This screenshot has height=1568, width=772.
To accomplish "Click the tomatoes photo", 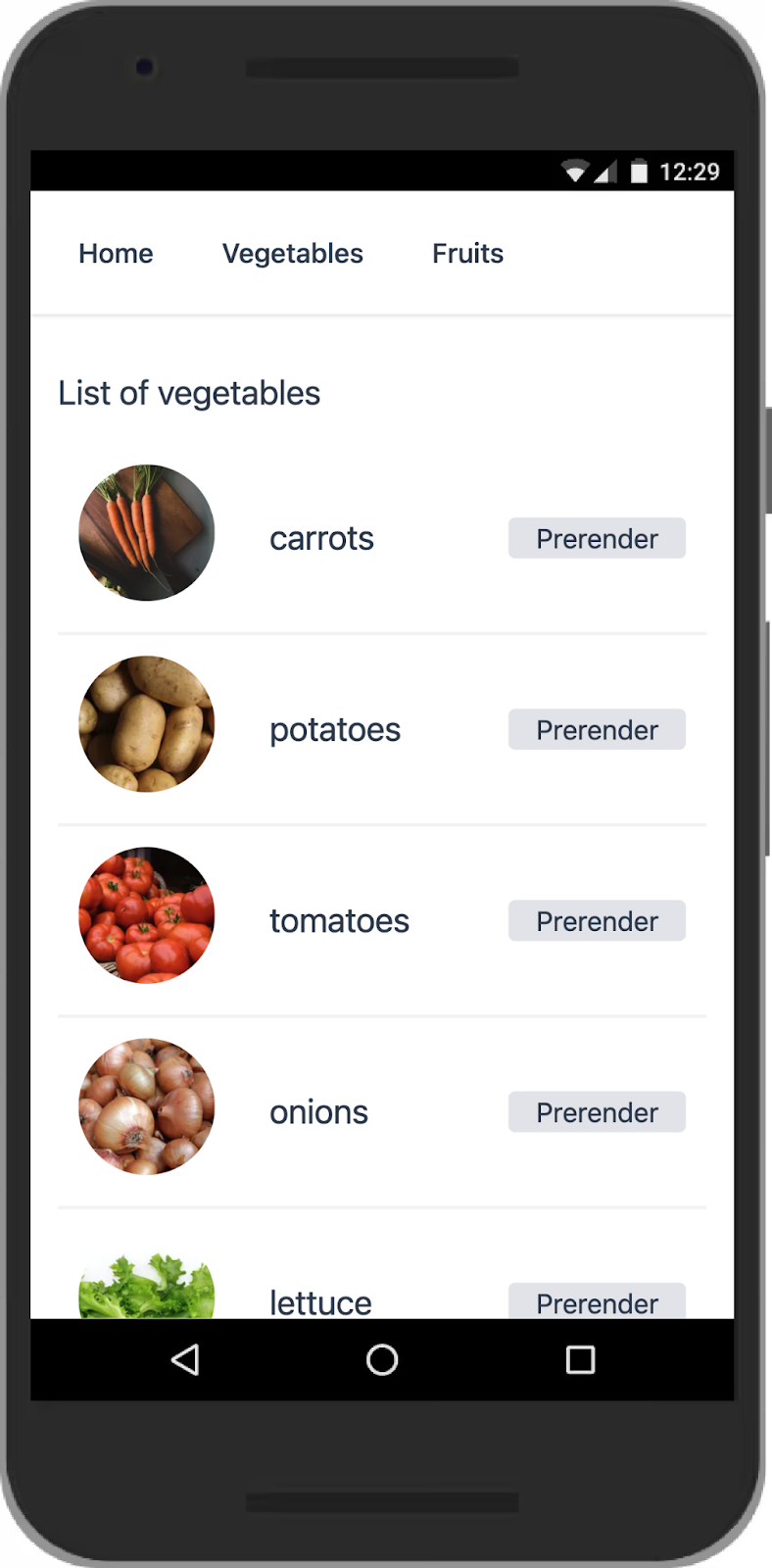I will pos(146,914).
